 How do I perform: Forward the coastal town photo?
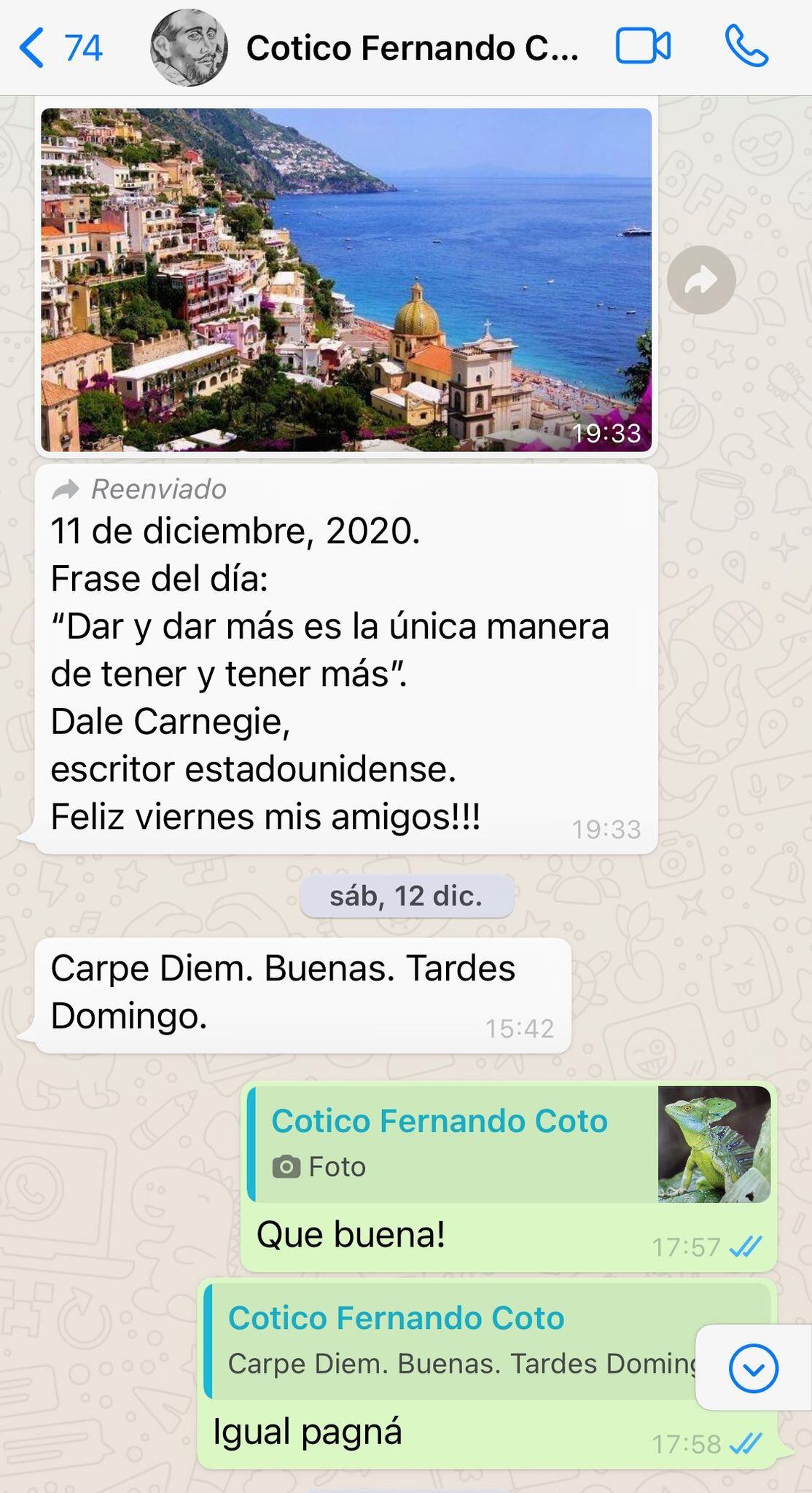(701, 280)
